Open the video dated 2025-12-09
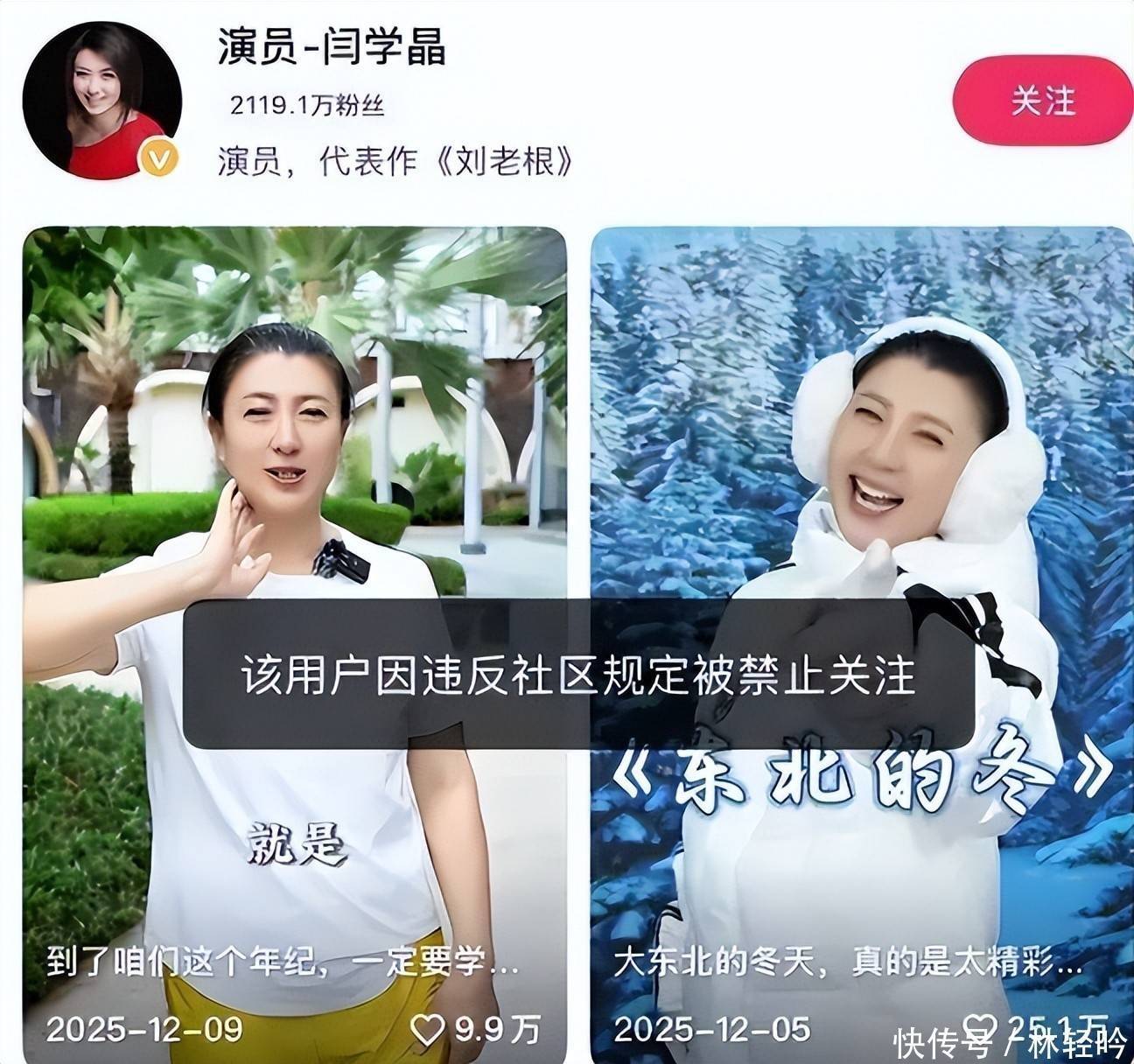 (x=294, y=437)
